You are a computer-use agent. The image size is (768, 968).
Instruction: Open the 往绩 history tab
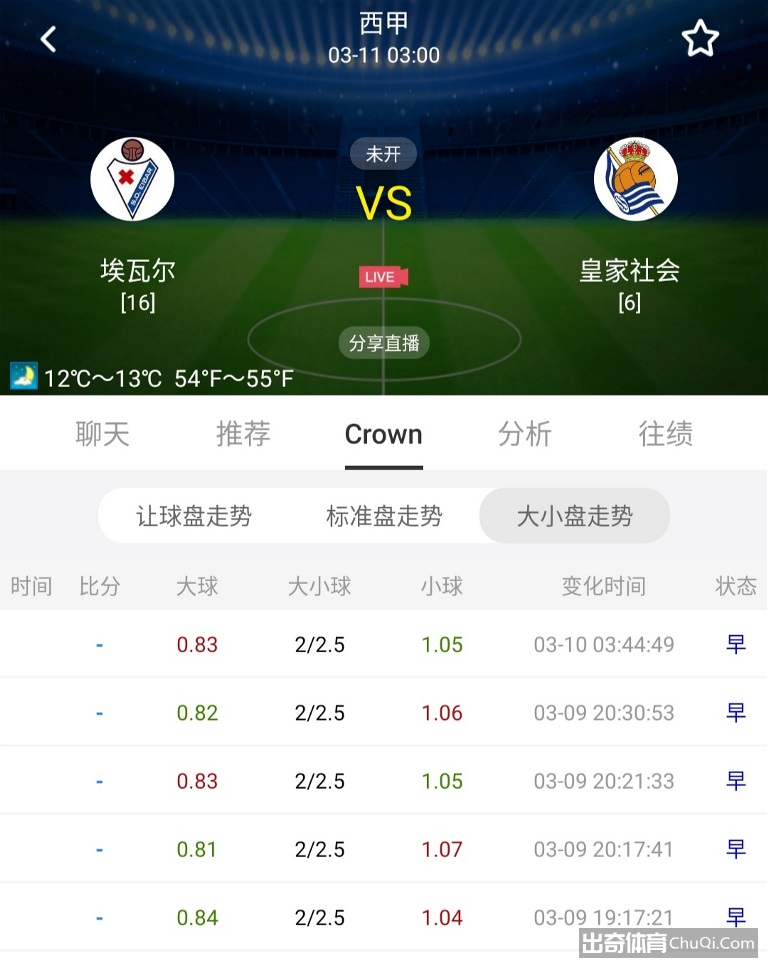click(666, 434)
